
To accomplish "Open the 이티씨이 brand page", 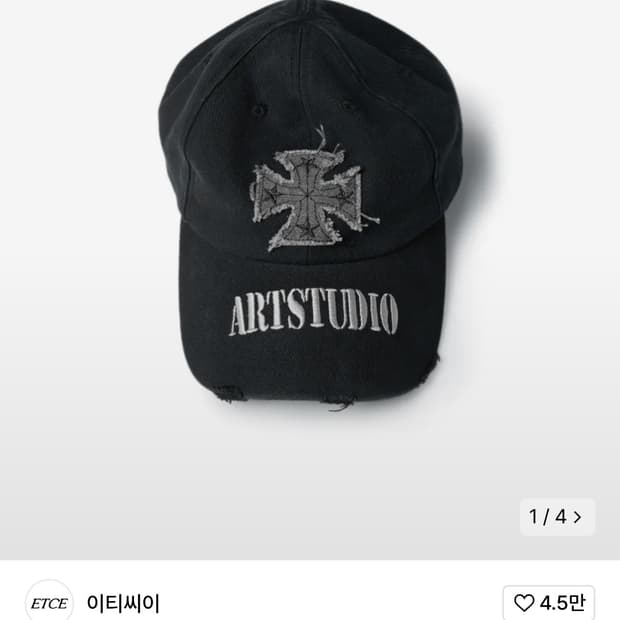I will [123, 603].
